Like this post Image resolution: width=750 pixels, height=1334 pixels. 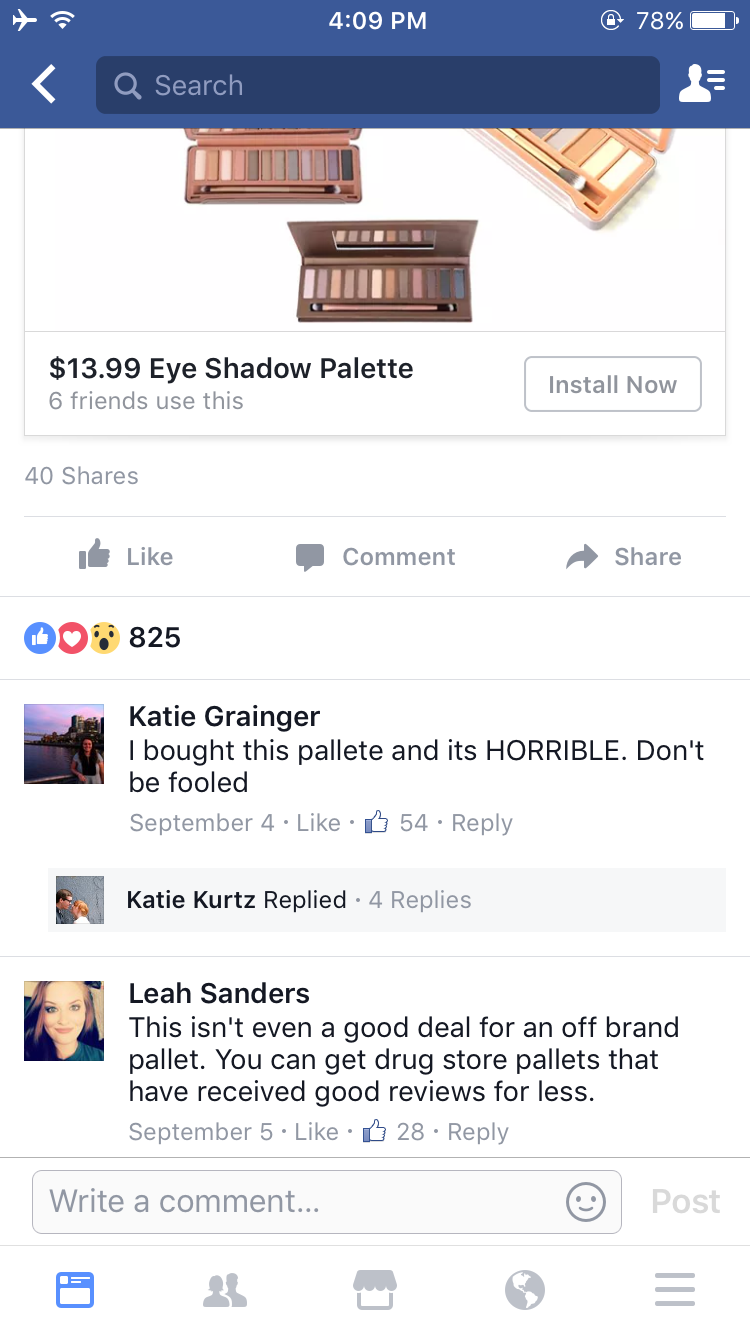126,556
